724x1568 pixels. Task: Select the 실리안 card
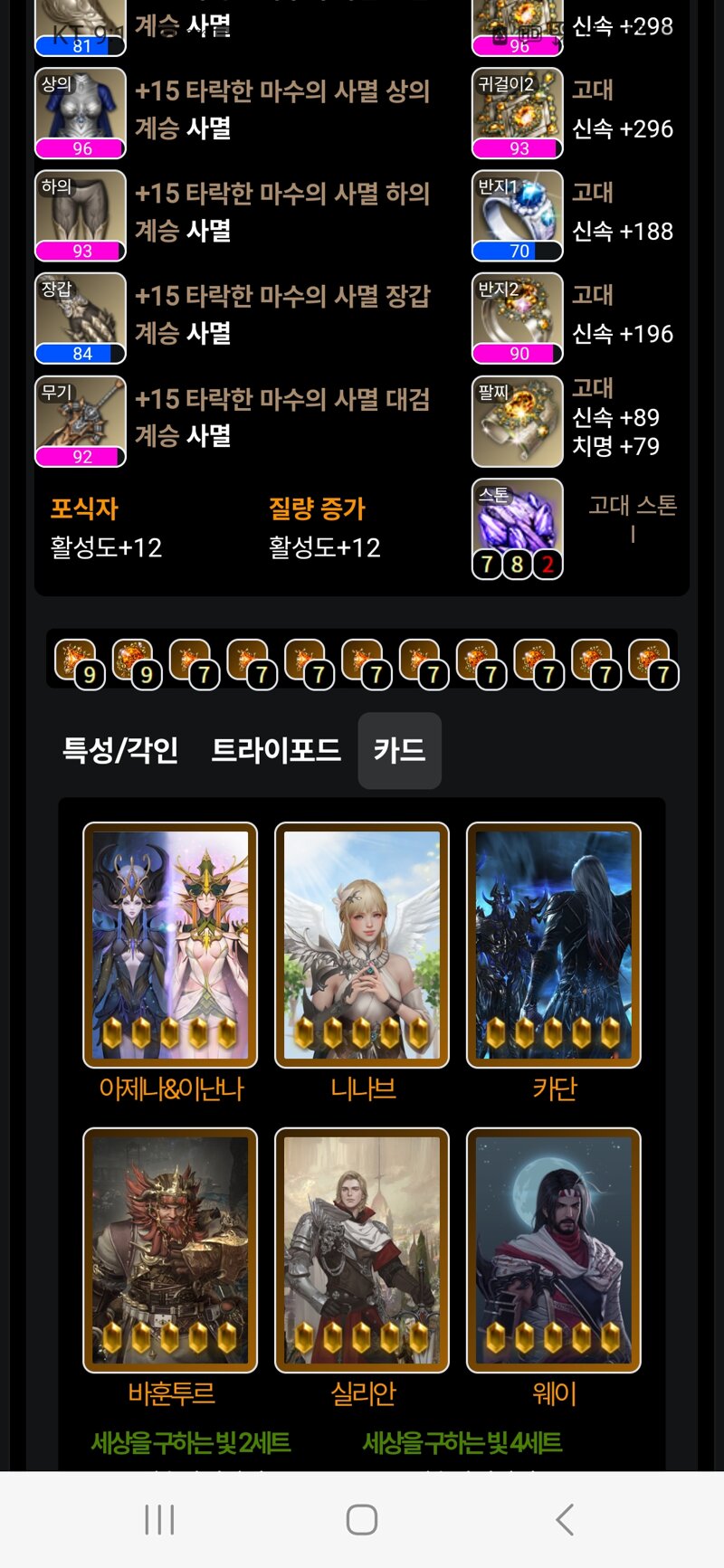pyautogui.click(x=362, y=1250)
